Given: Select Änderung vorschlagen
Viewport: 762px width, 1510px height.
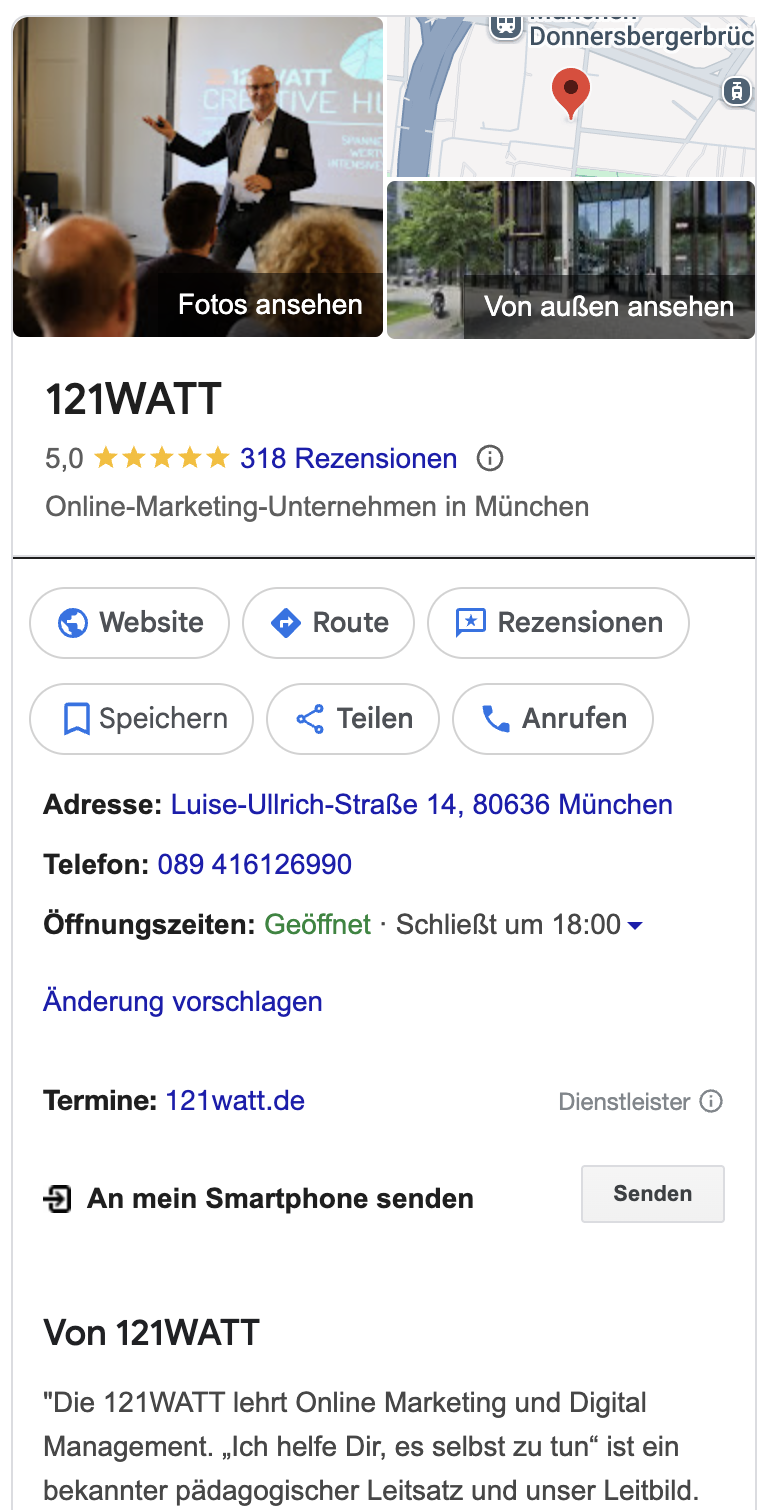Looking at the screenshot, I should click(x=182, y=1002).
